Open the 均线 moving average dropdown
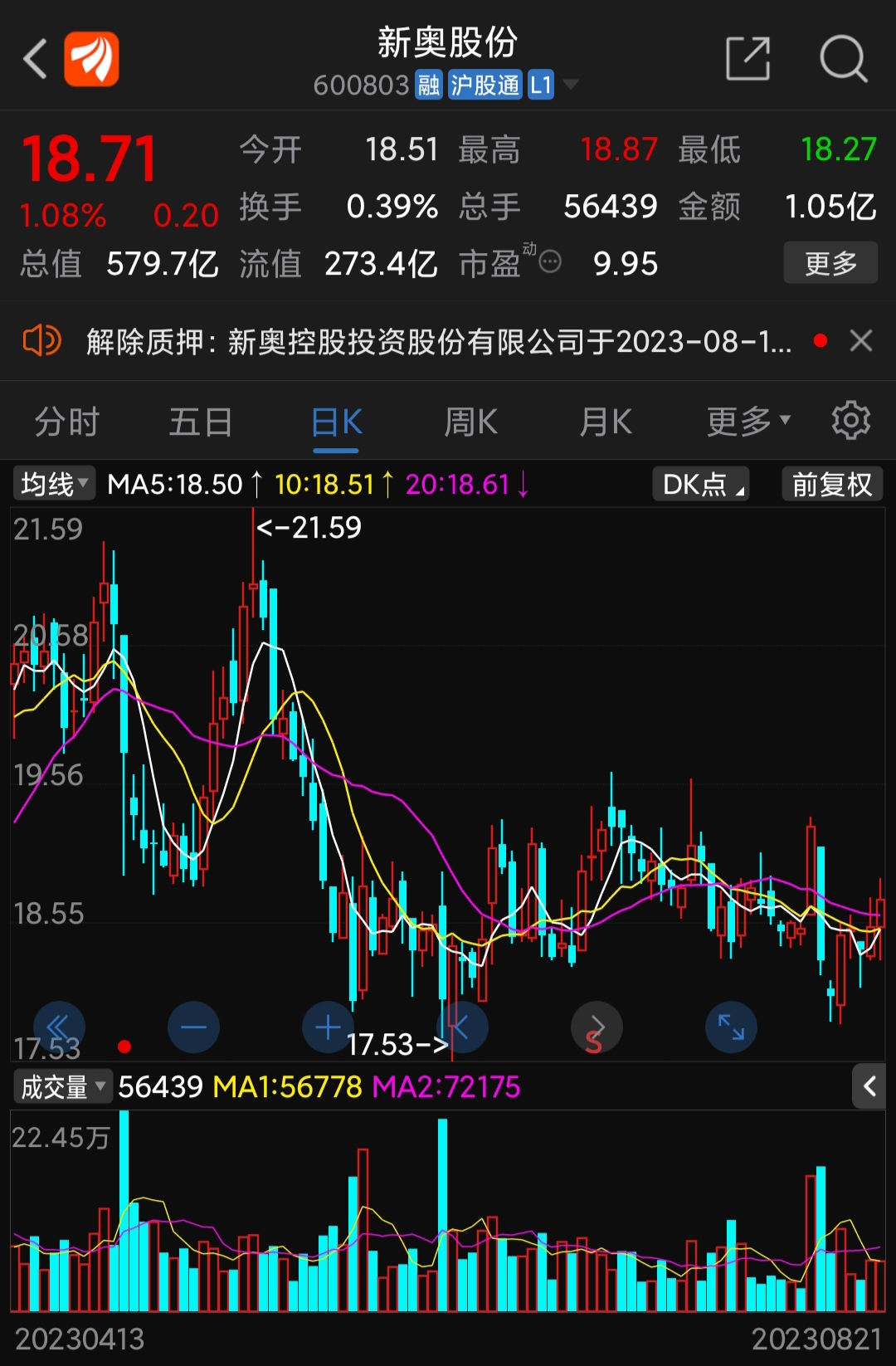Screen dimensions: 896x1366 pos(52,482)
